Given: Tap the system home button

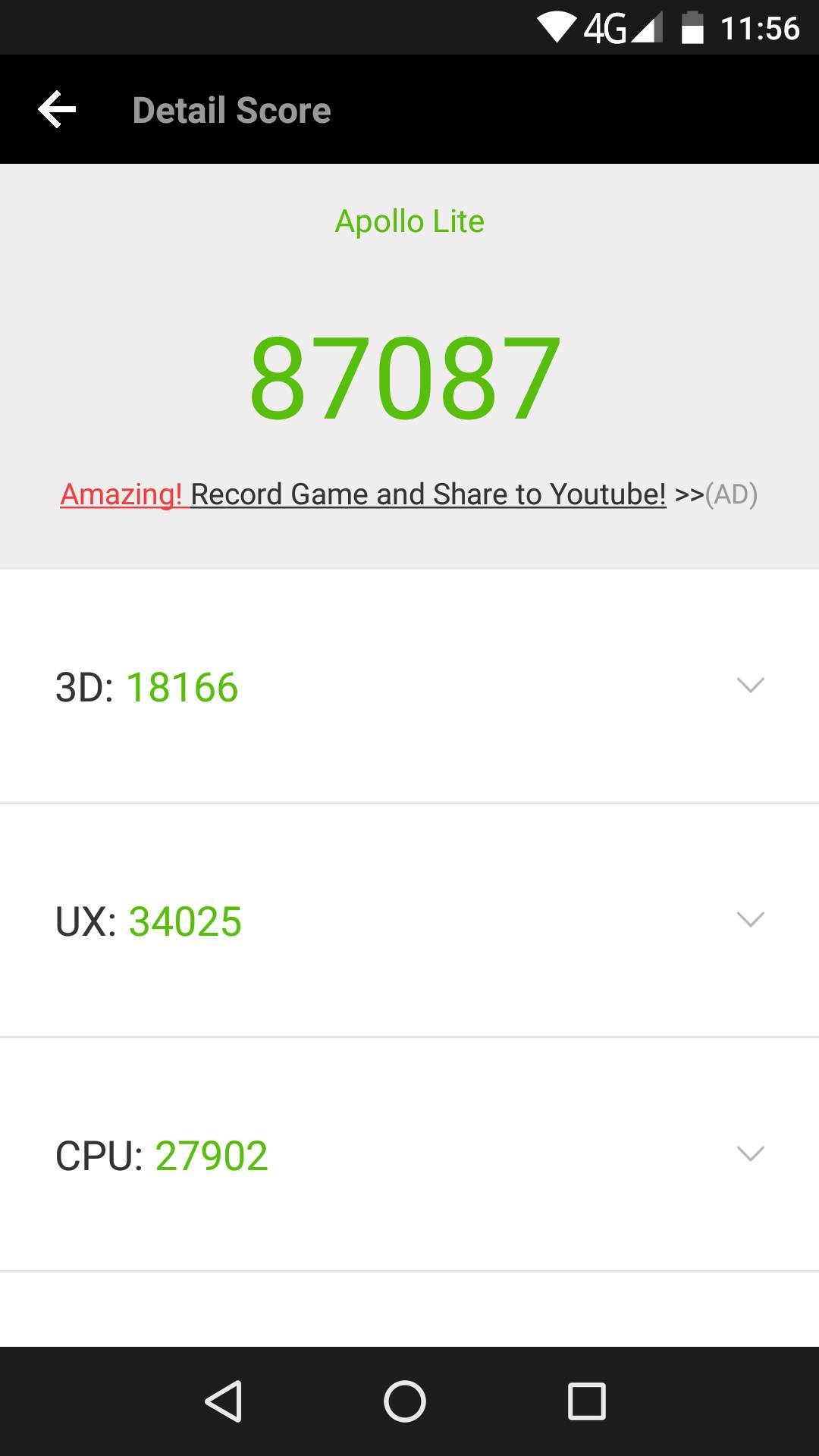Looking at the screenshot, I should 405,1401.
